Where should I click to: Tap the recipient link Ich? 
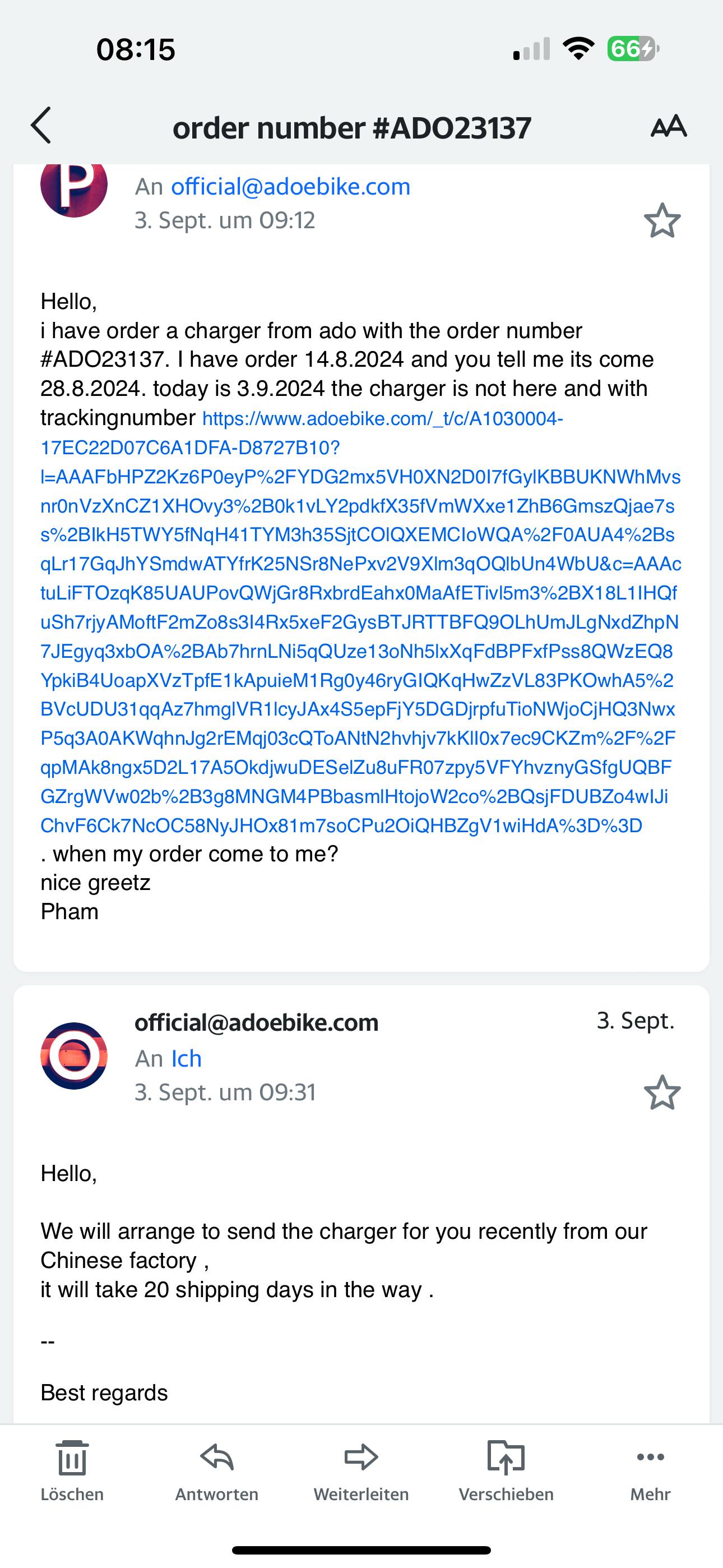(186, 1059)
